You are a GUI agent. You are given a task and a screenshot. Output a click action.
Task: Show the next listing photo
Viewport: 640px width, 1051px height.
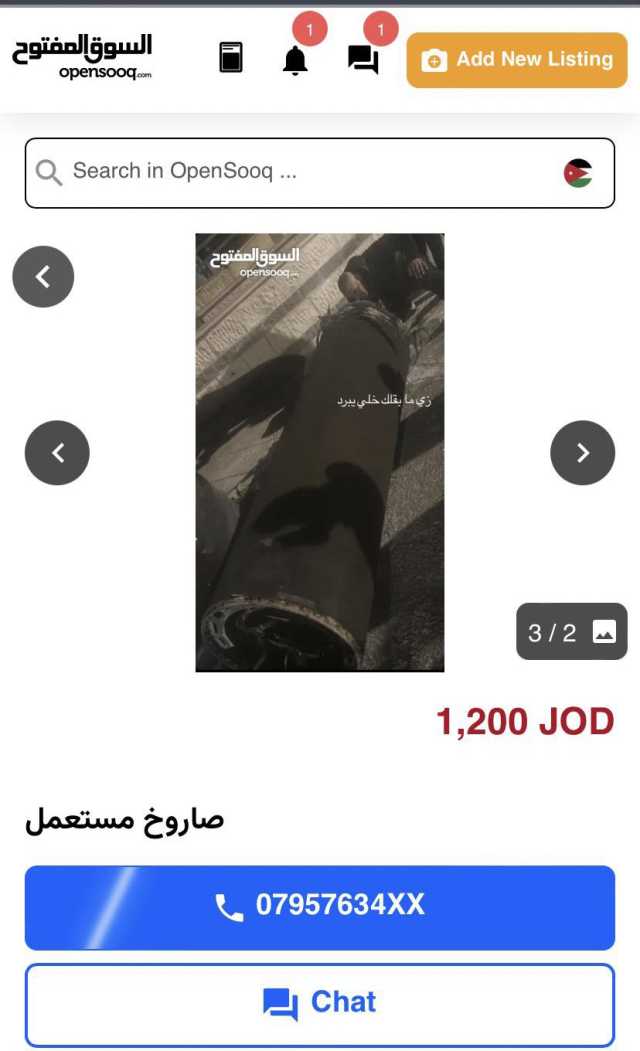click(x=582, y=453)
